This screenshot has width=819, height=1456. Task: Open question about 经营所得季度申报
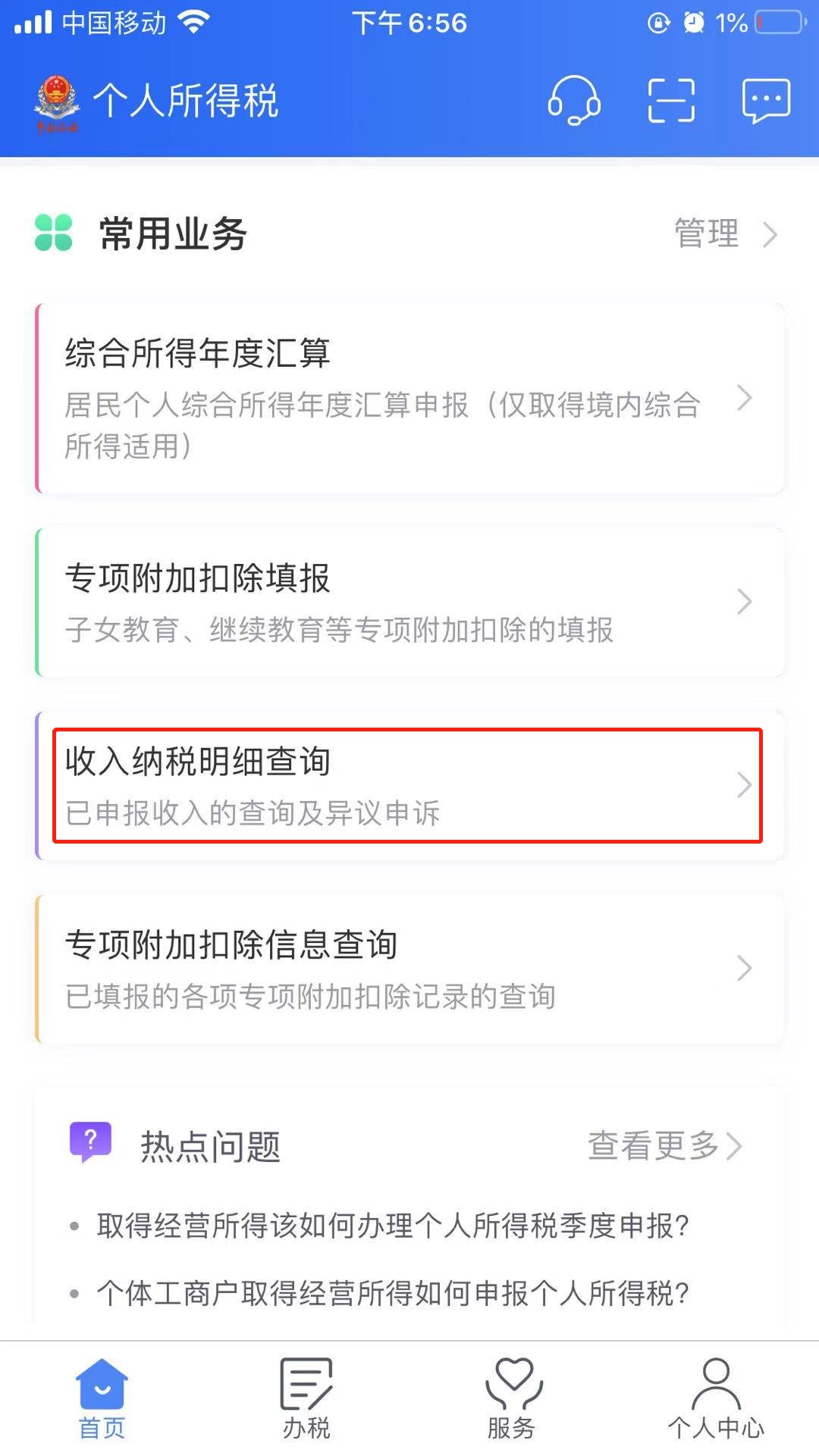pyautogui.click(x=393, y=1225)
